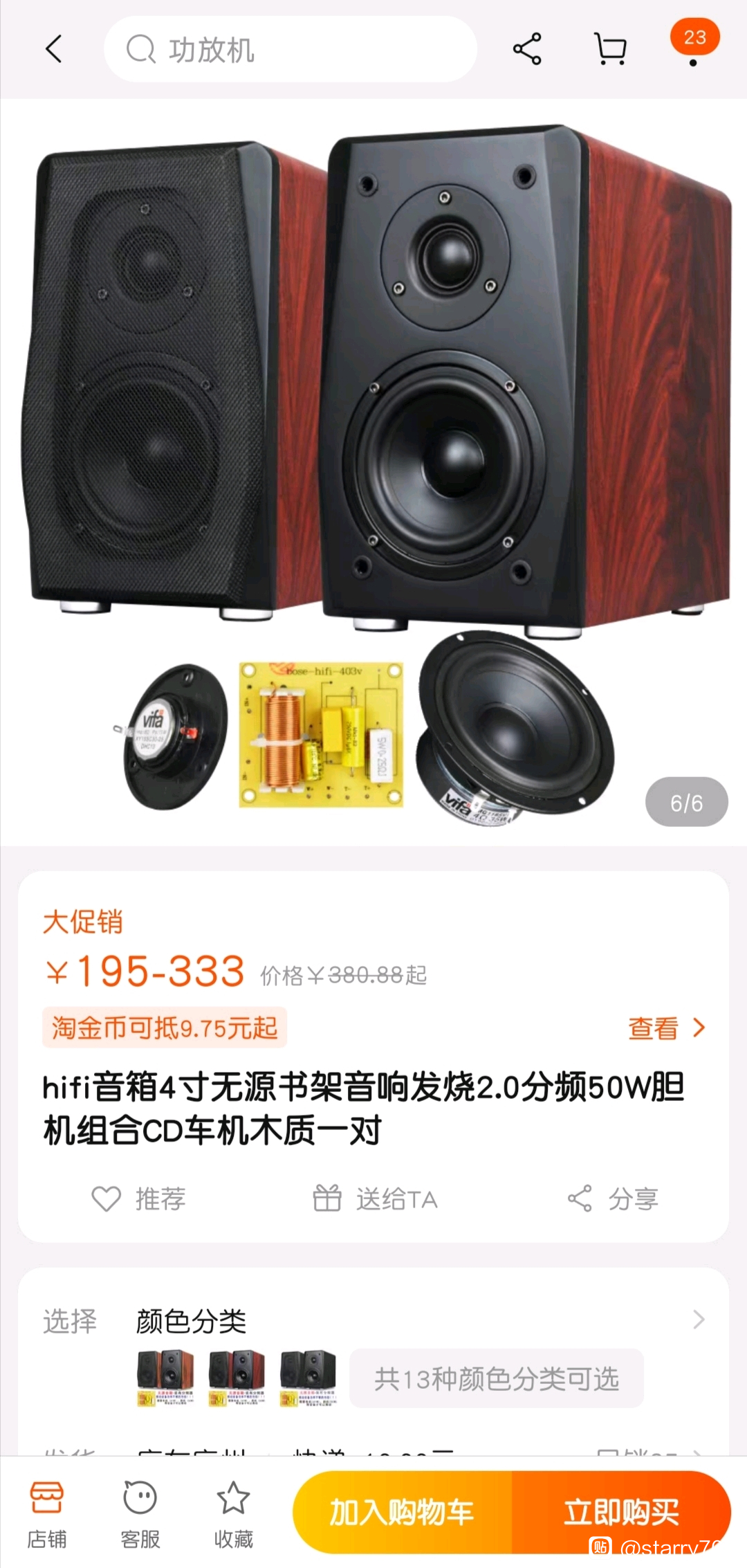Viewport: 747px width, 1568px height.
Task: Recommend this product with 推荐
Action: pos(139,1198)
